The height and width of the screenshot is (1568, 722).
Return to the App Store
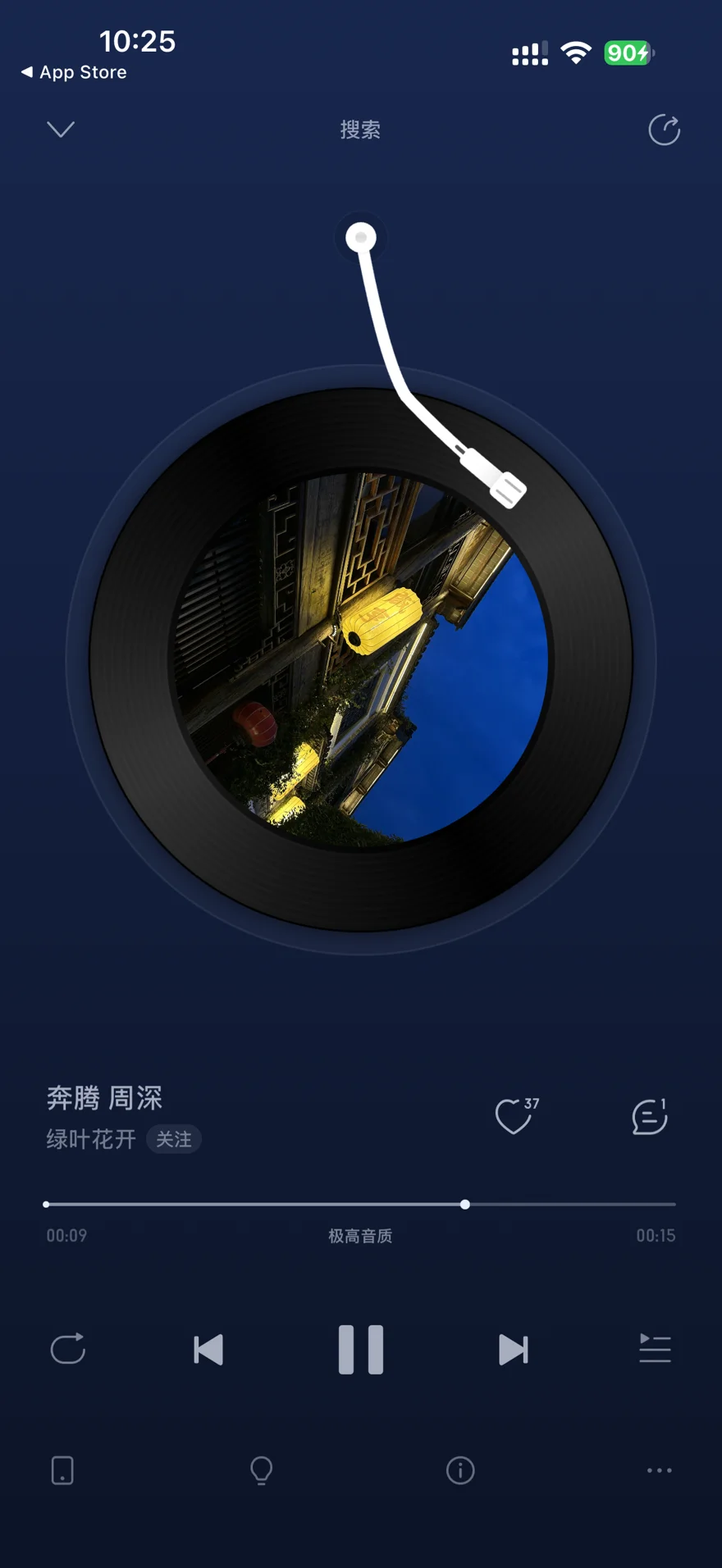point(74,72)
